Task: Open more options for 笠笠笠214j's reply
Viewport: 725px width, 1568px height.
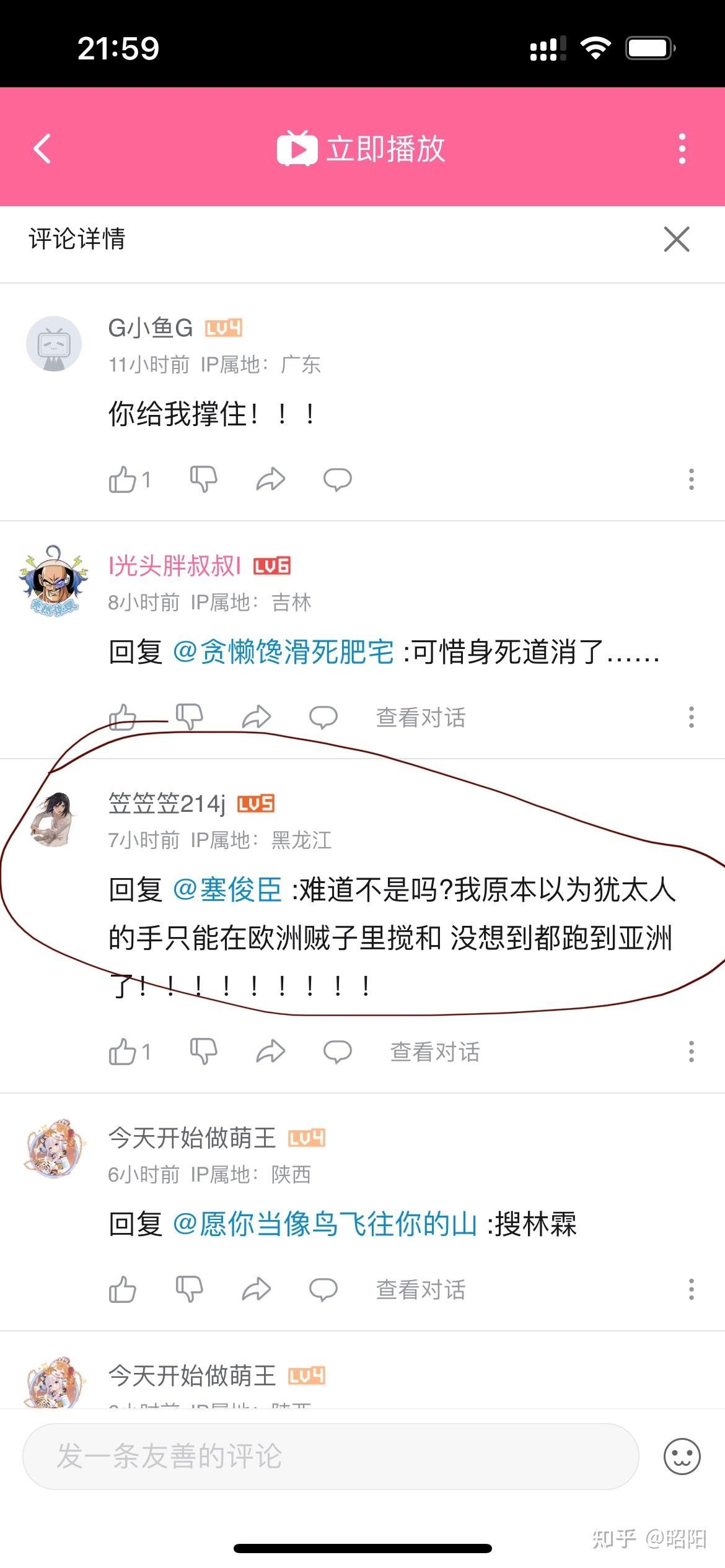Action: (x=691, y=1052)
